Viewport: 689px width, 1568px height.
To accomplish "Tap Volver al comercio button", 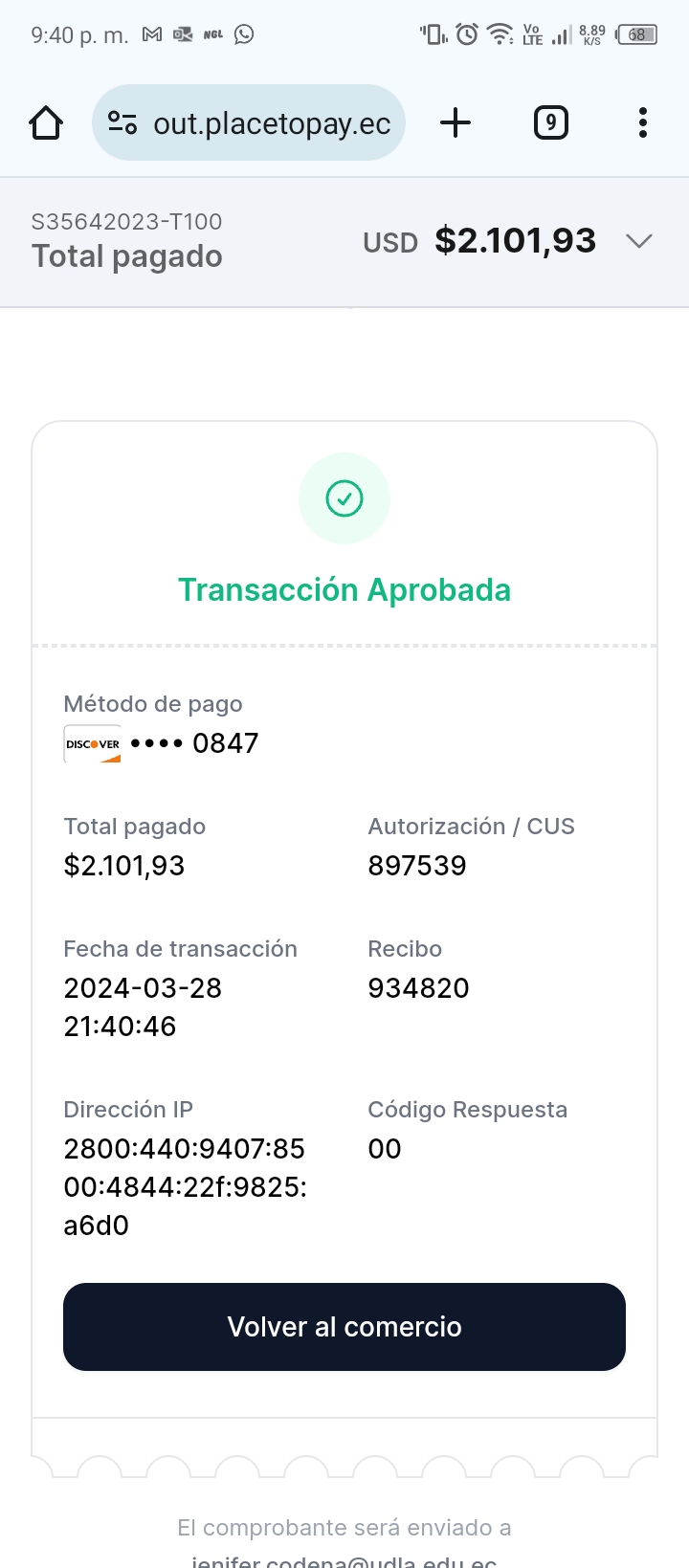I will click(344, 1327).
